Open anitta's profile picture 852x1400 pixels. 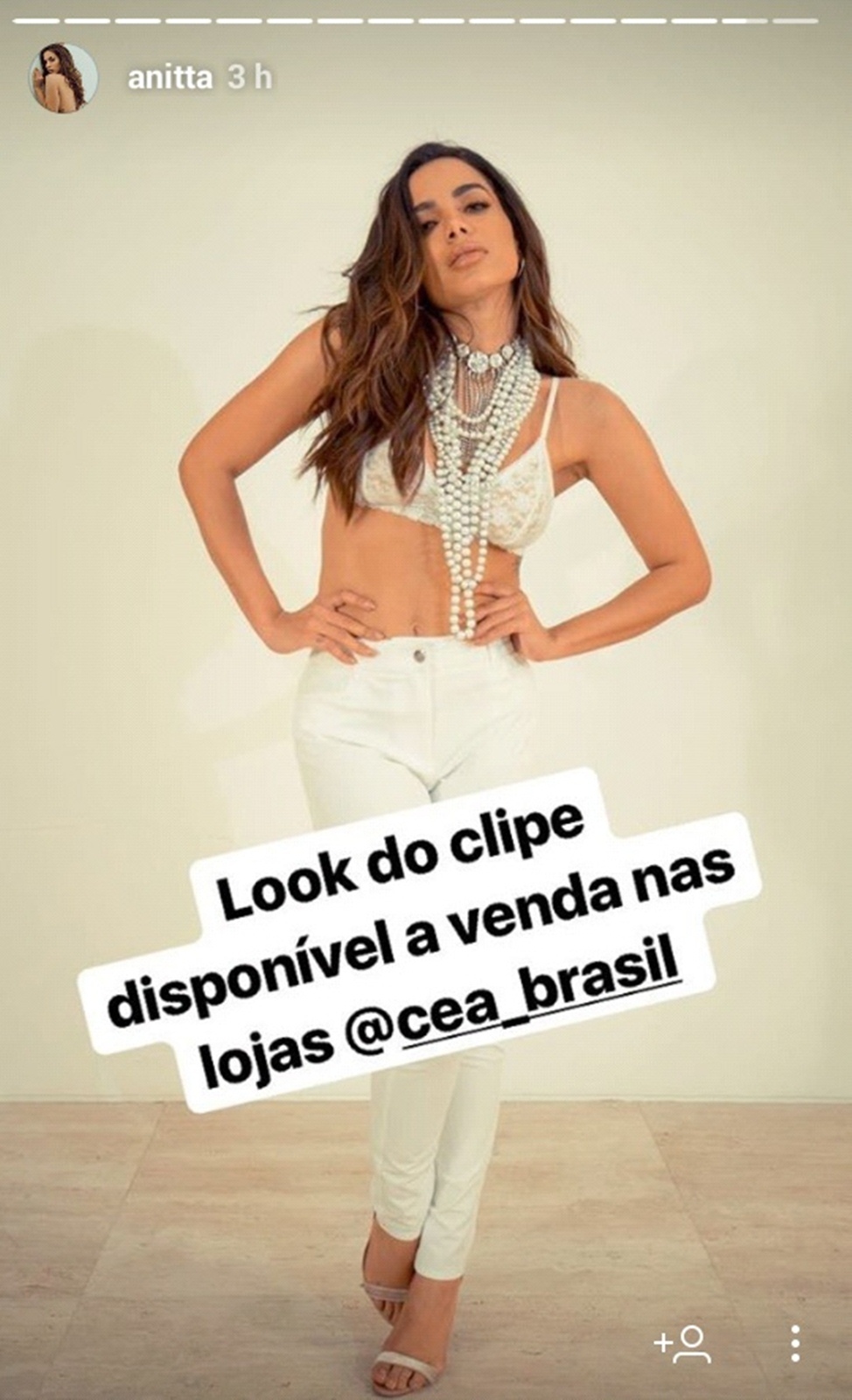coord(62,77)
